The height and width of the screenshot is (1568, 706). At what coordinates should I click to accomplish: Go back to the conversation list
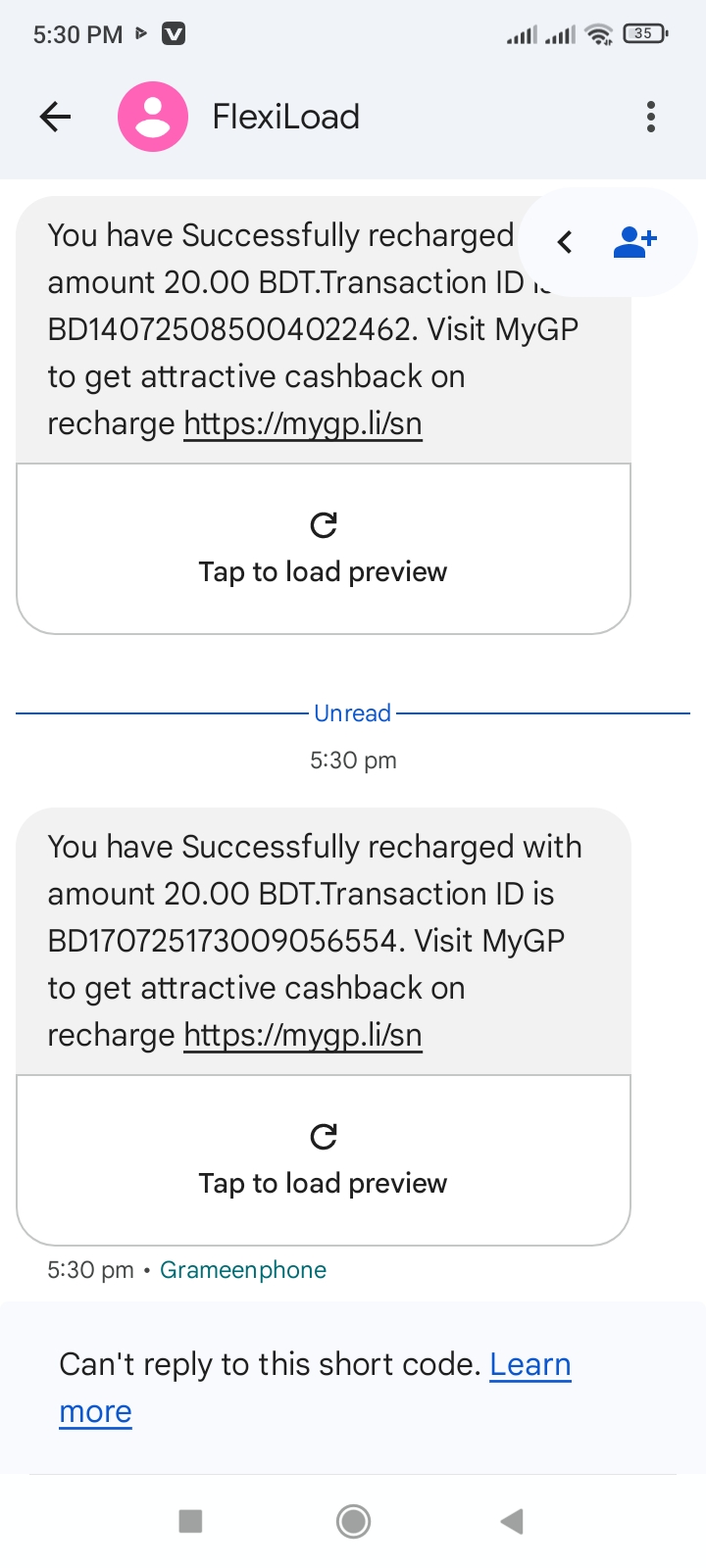tap(56, 118)
